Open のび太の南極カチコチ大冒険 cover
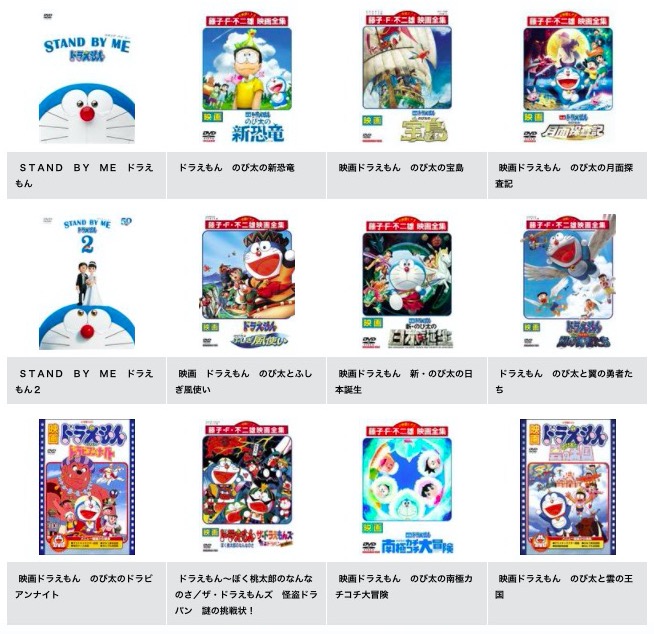This screenshot has width=654, height=634. tap(407, 487)
